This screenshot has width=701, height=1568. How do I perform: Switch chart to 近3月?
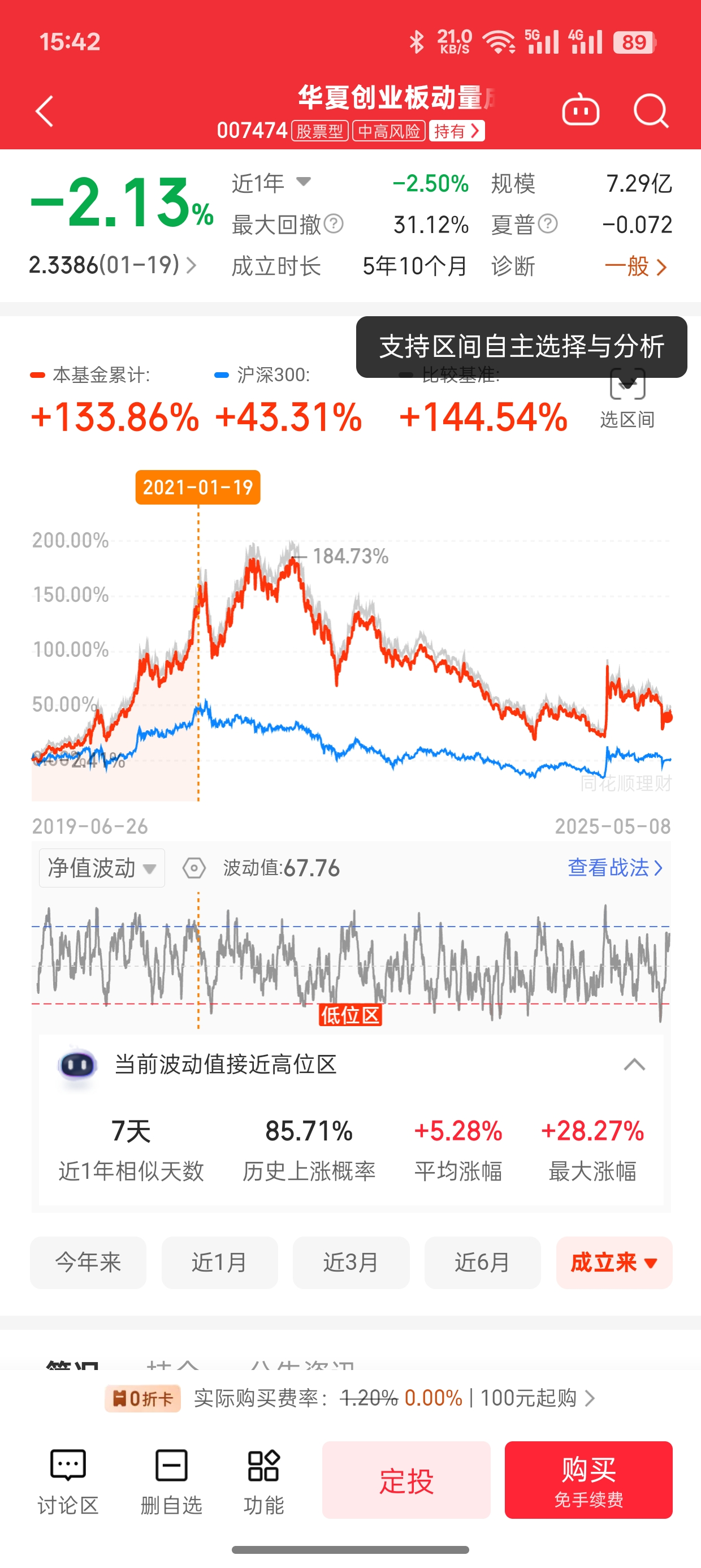[x=351, y=1263]
